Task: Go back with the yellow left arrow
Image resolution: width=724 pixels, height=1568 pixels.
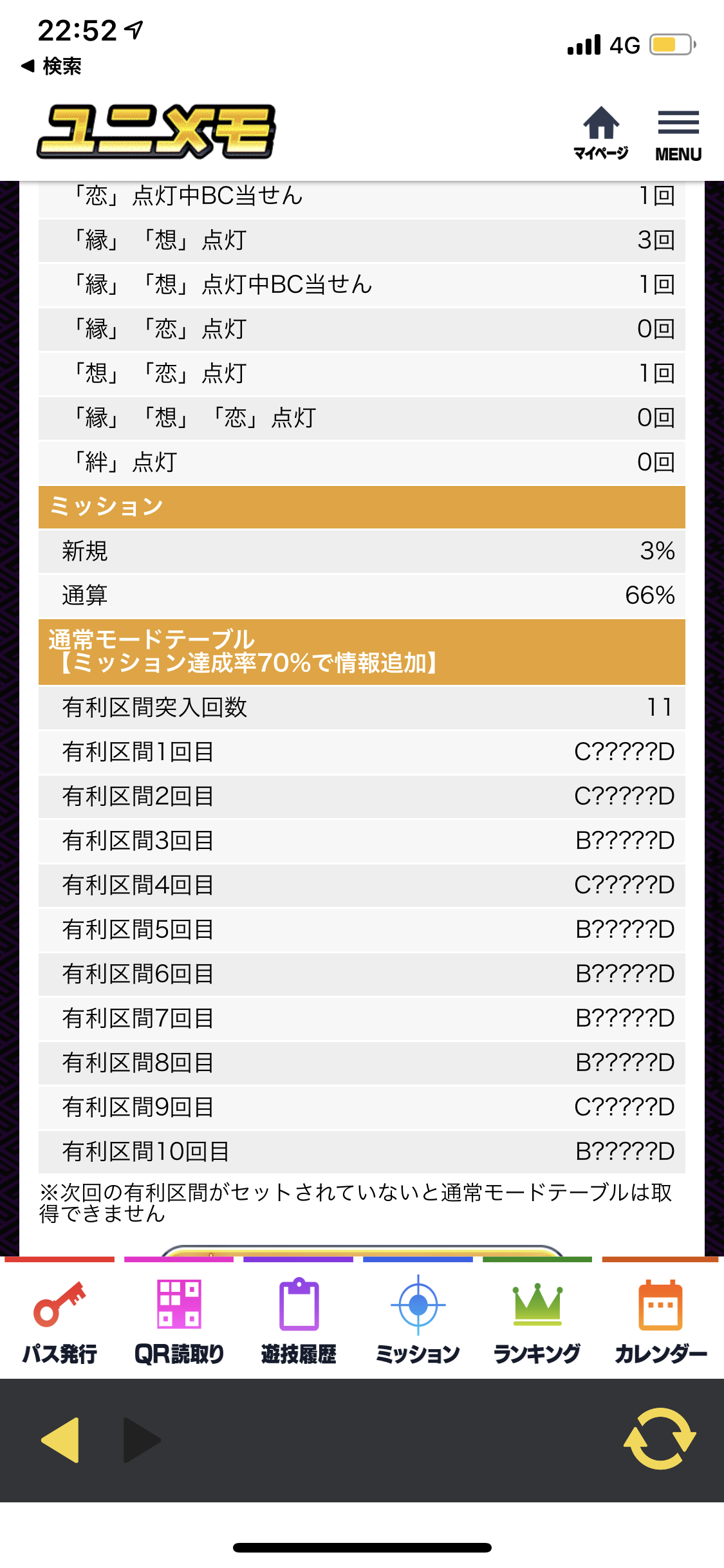Action: [60, 1440]
